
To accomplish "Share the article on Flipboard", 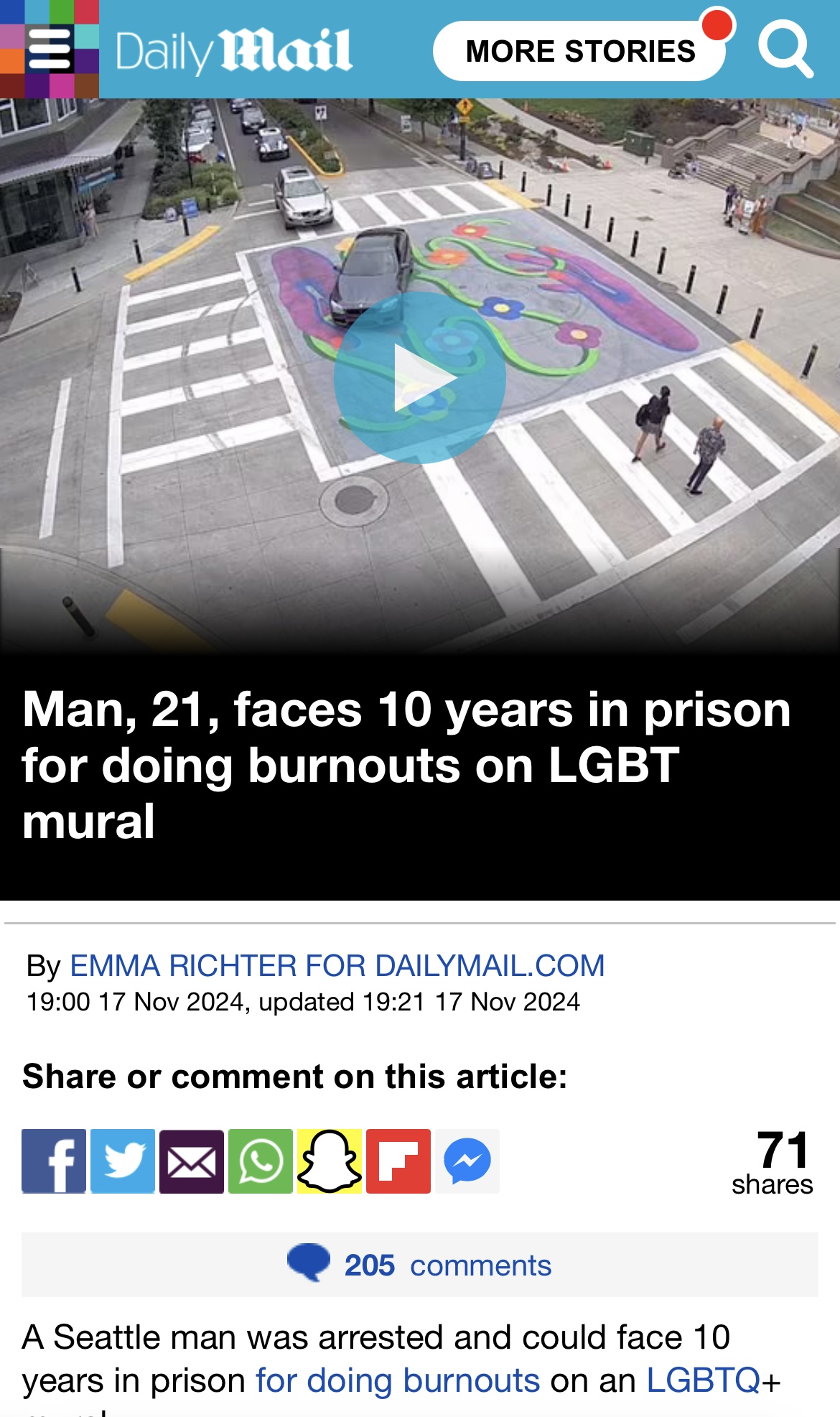I will (398, 1161).
